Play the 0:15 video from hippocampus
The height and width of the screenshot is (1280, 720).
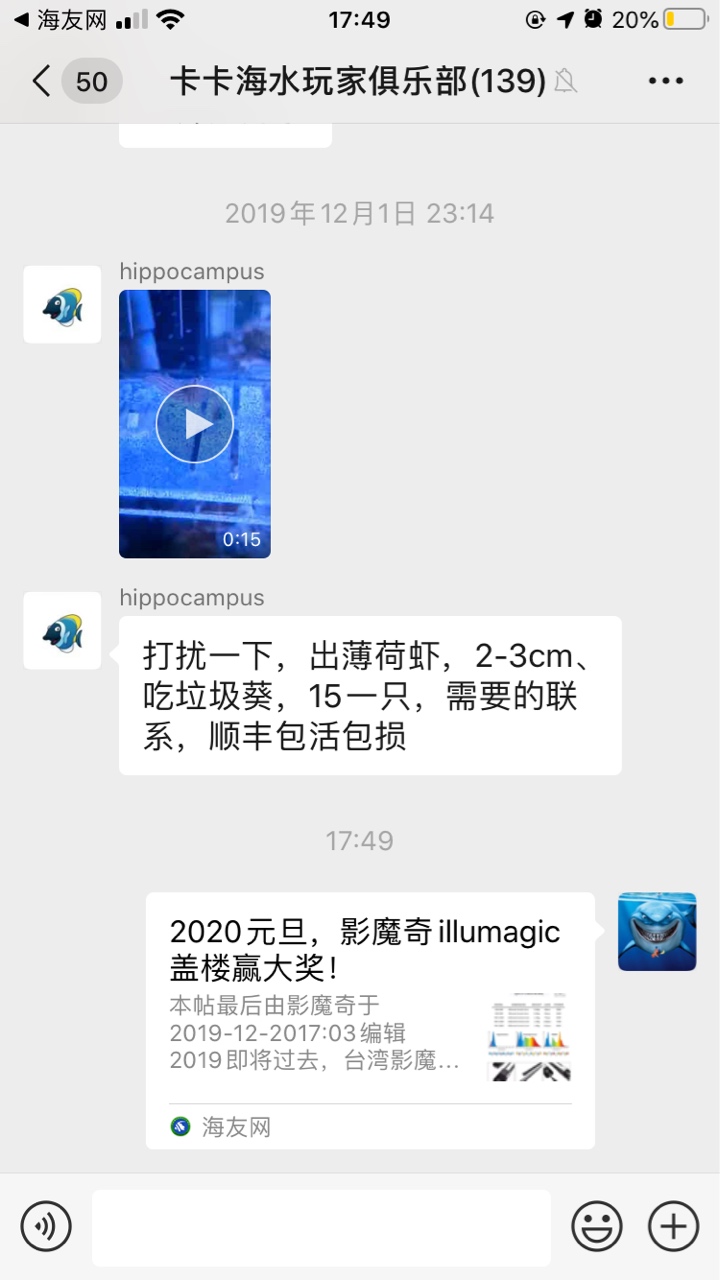point(195,424)
